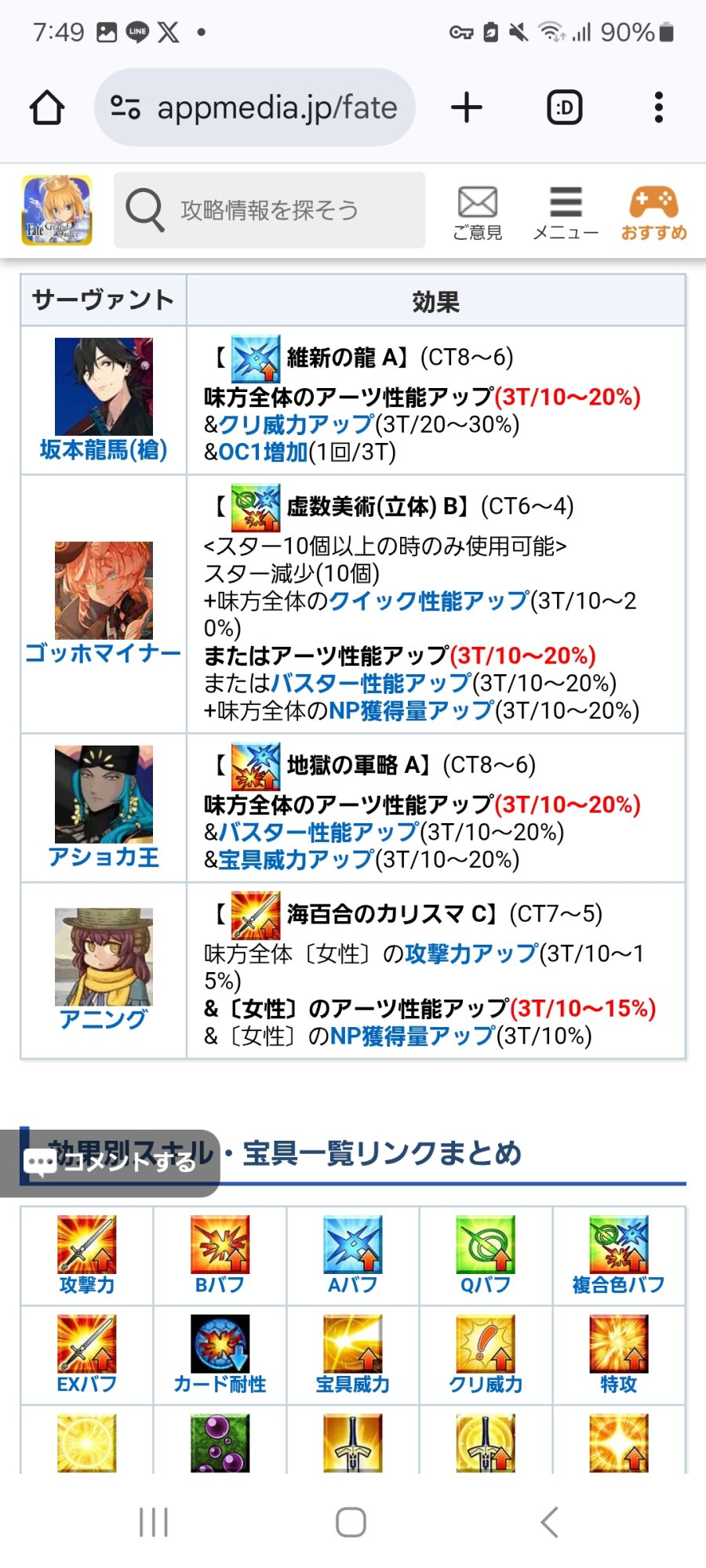Viewport: 706px width, 1568px height.
Task: Open the Aバフ skill list
Action: tap(353, 1254)
